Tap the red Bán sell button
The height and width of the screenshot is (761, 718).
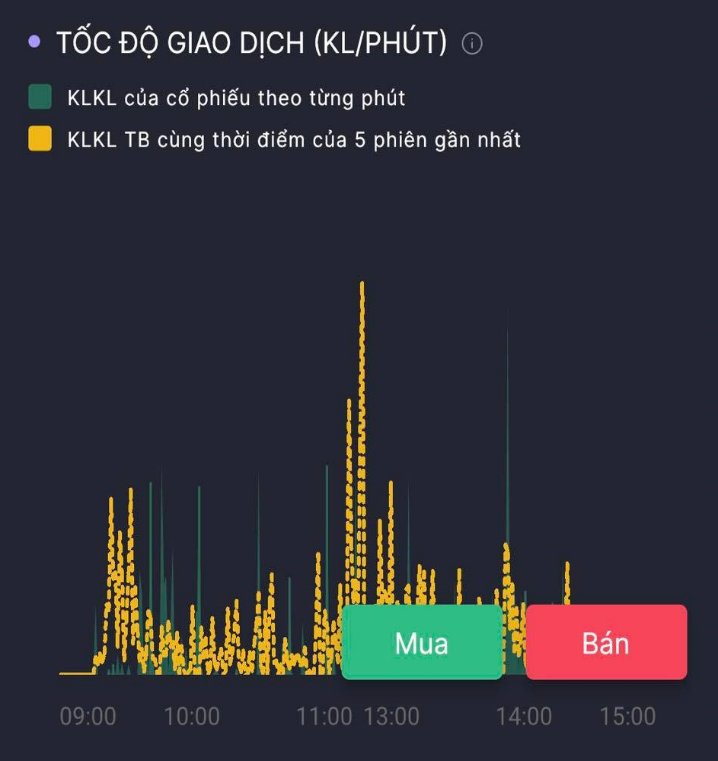pos(606,642)
